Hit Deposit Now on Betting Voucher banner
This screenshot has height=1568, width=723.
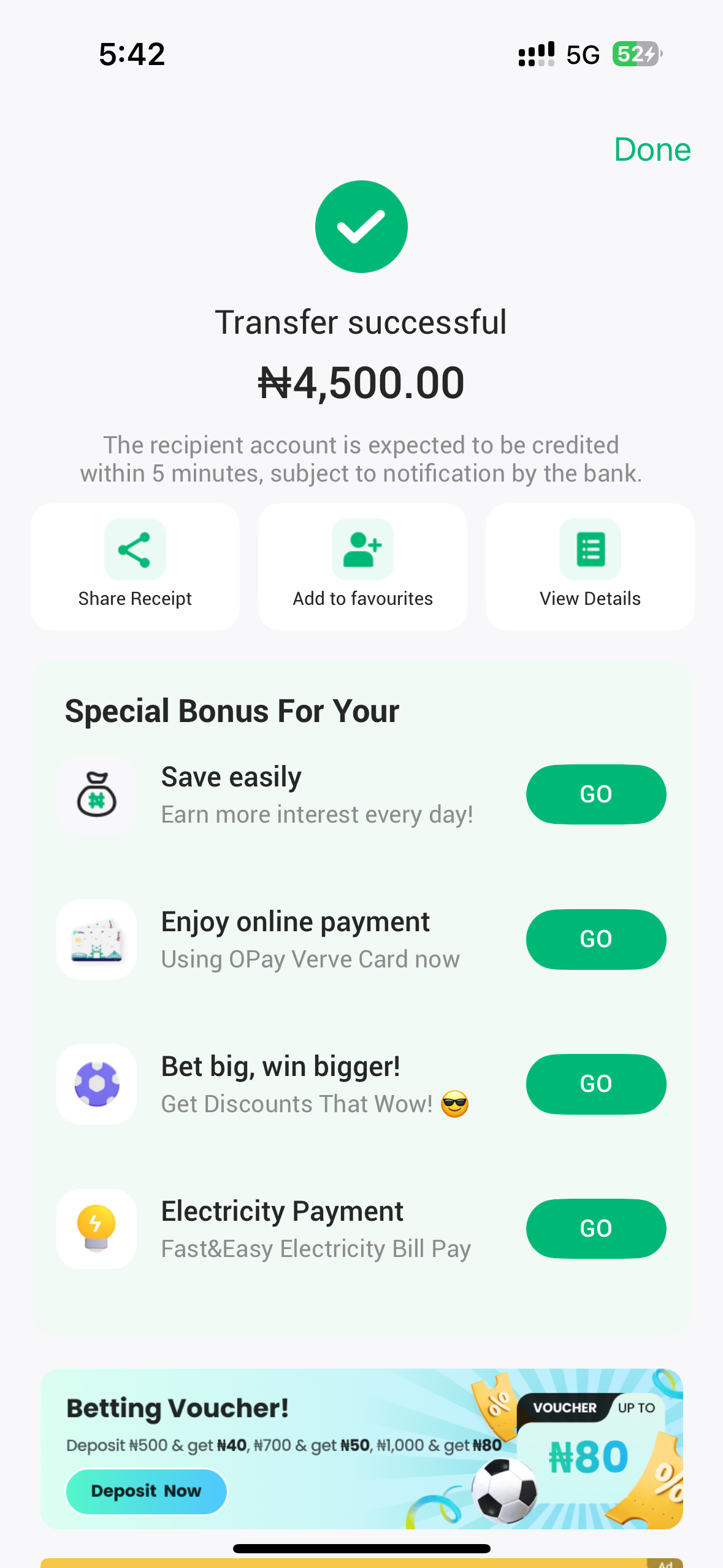pos(146,1491)
